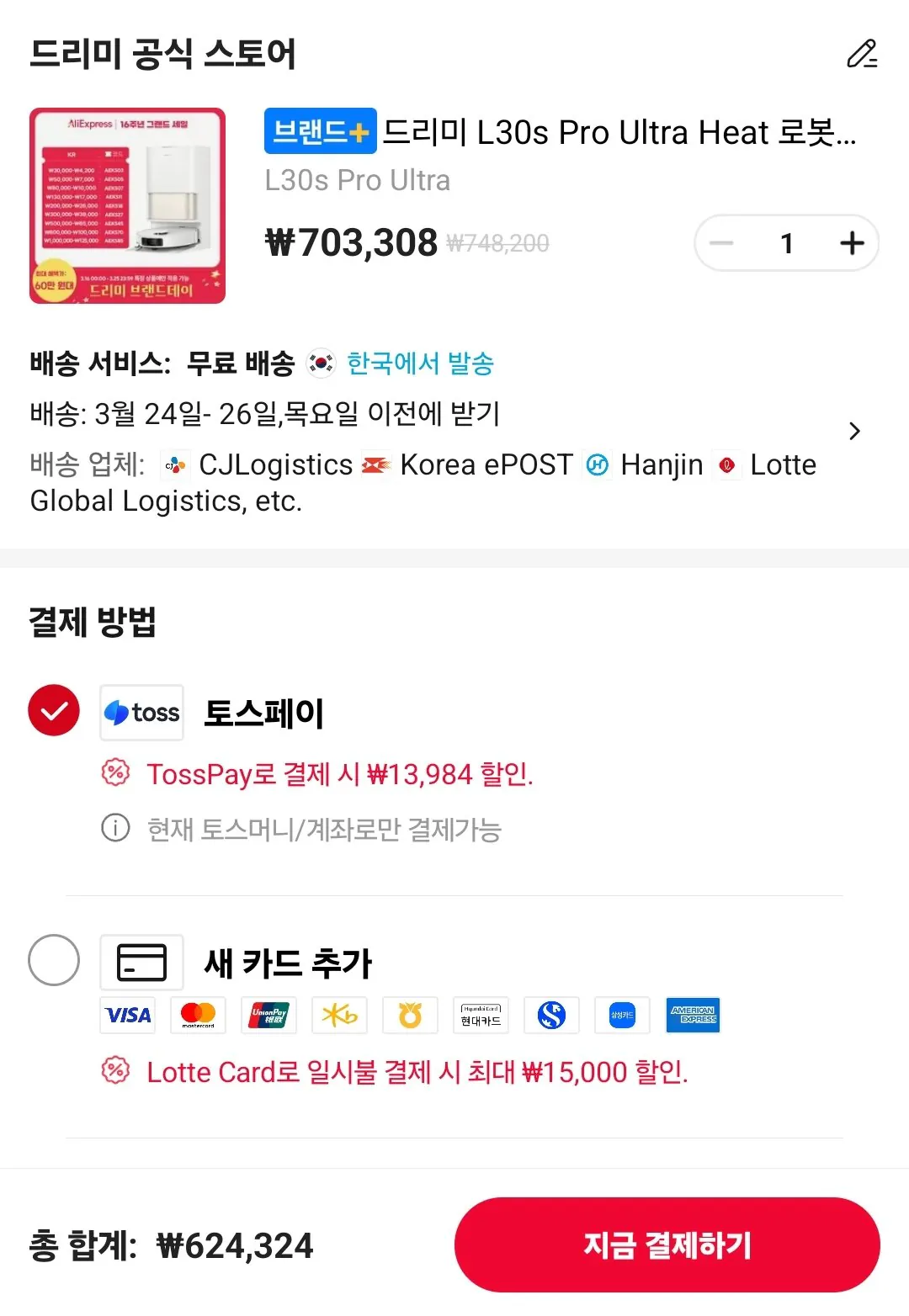
Task: Click the Korea ePOST carrier icon
Action: click(x=376, y=464)
